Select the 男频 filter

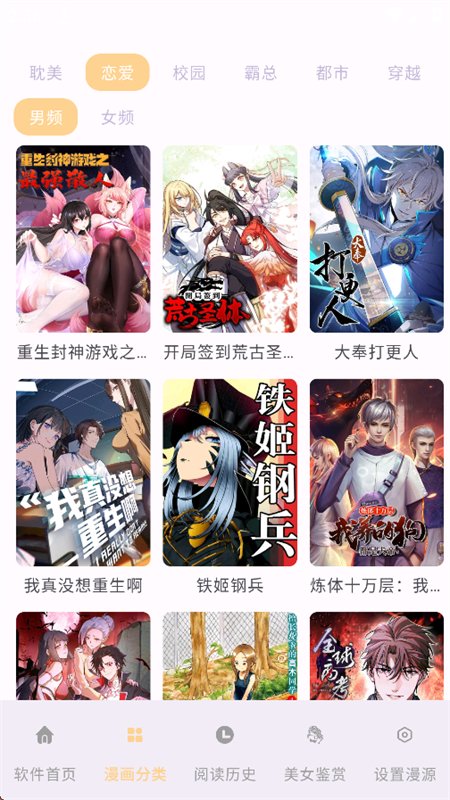tap(46, 117)
